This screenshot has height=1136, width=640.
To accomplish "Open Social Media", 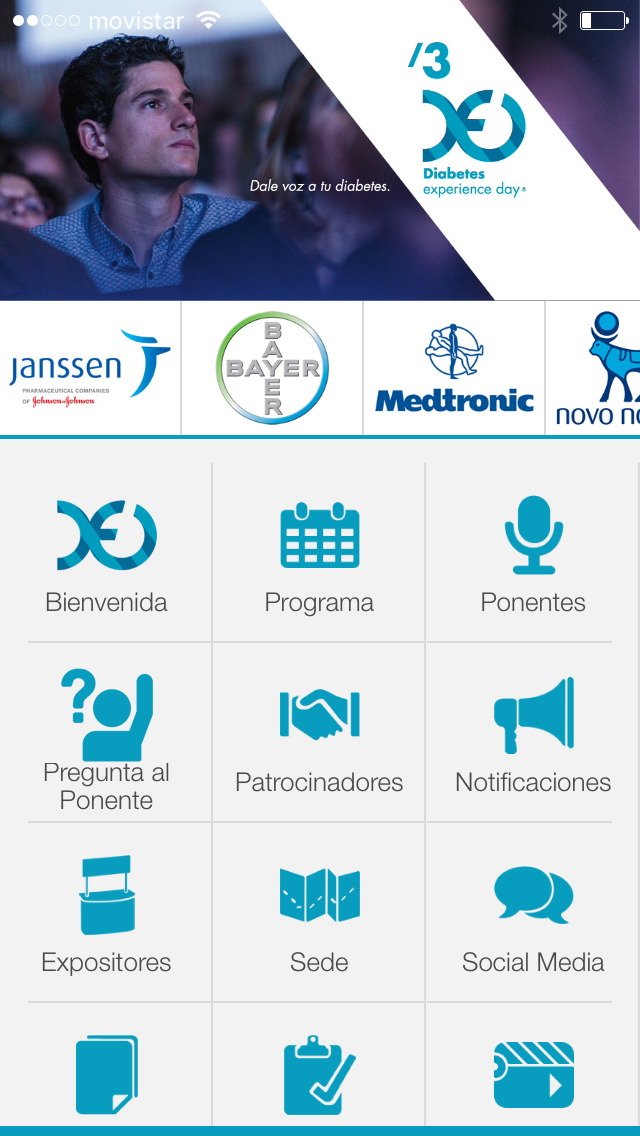I will coord(533,913).
